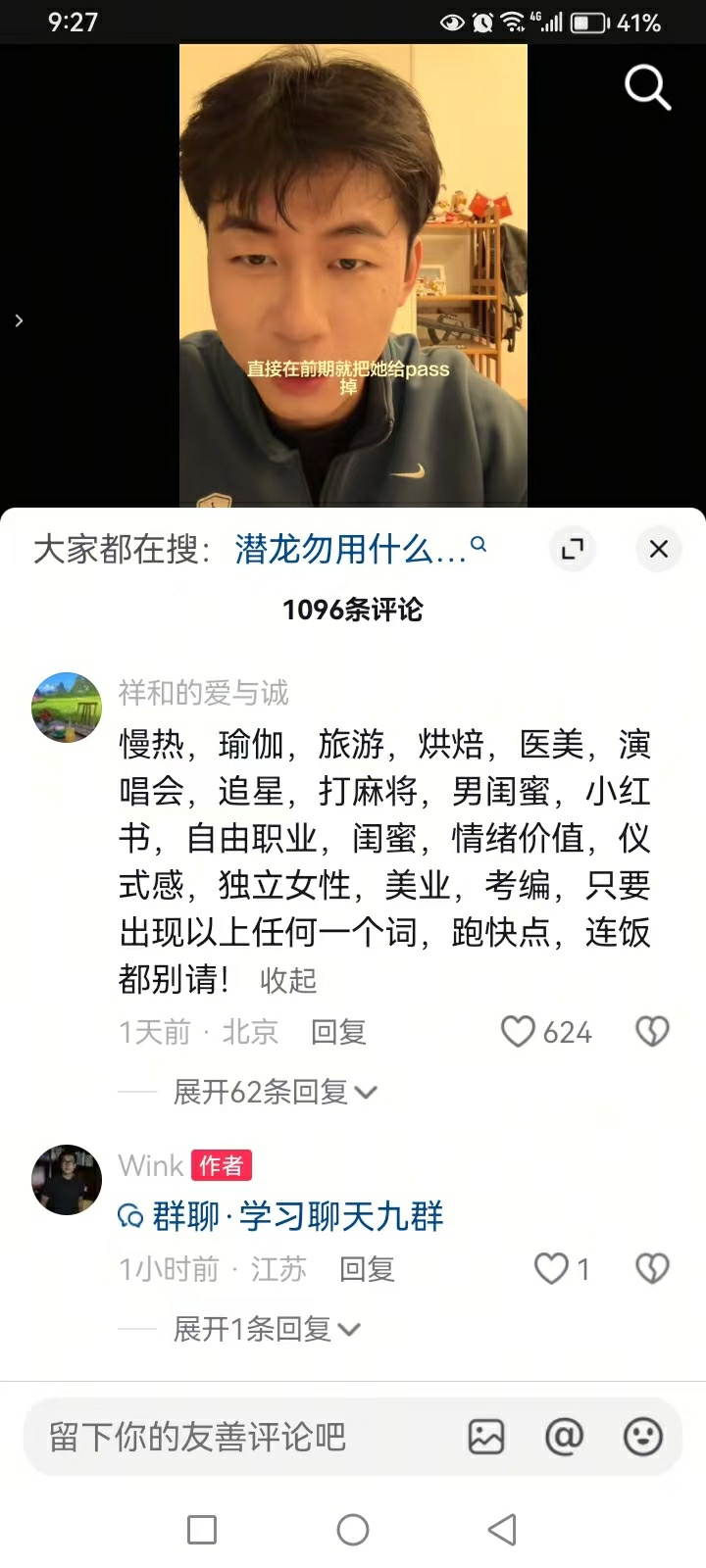Like the comment with 624 likes
The height and width of the screenshot is (1568, 706).
pos(519,1032)
